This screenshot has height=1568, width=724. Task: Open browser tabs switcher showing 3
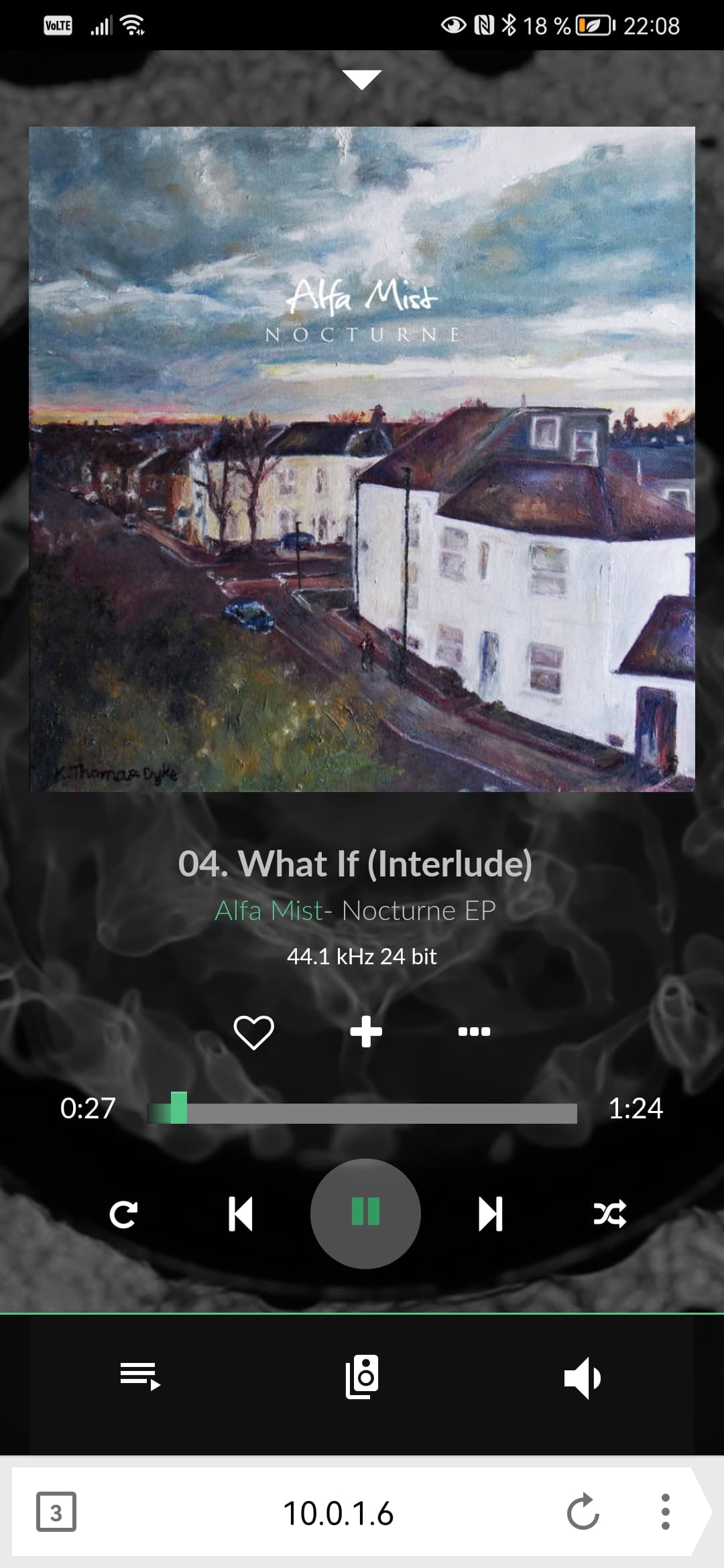[56, 1512]
